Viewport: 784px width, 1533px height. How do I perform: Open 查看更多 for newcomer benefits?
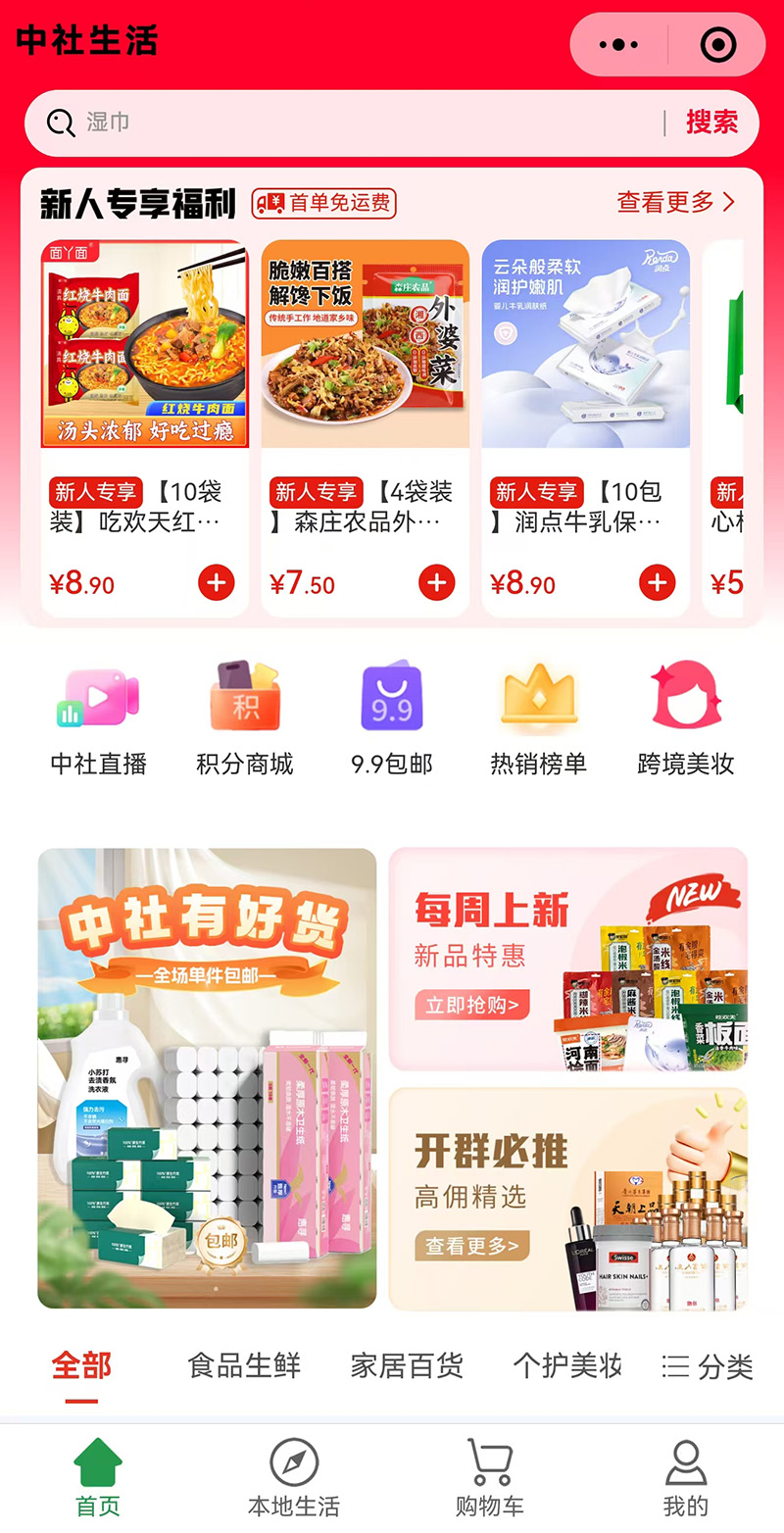[675, 202]
